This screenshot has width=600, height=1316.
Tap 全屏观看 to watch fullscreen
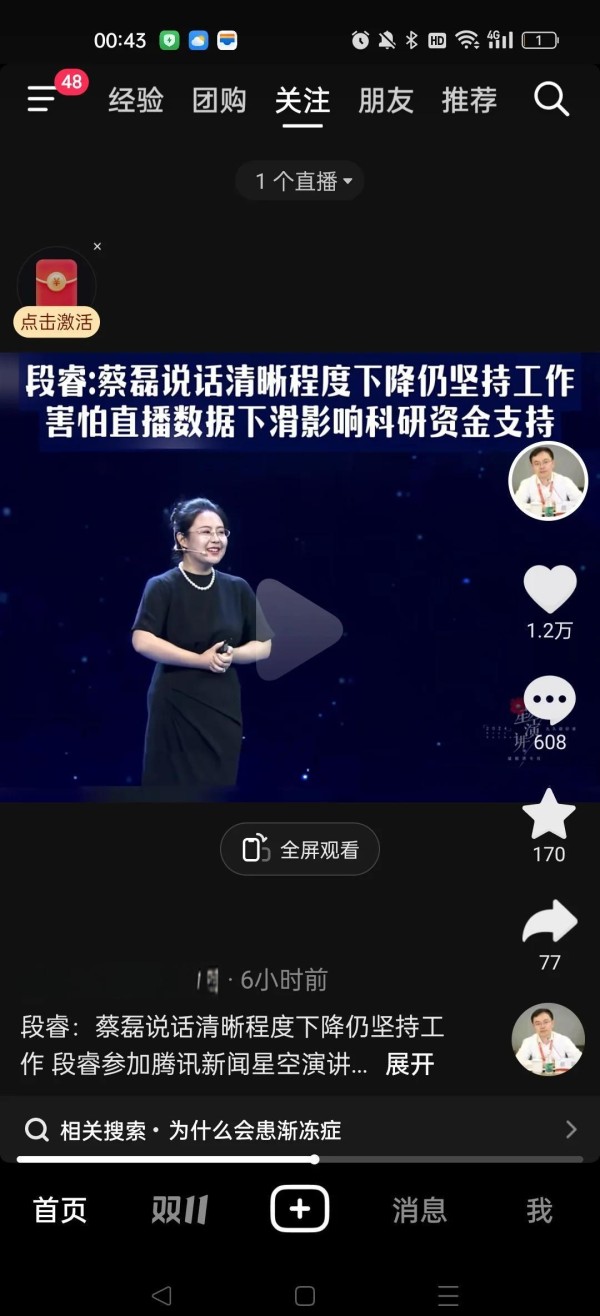tap(300, 849)
